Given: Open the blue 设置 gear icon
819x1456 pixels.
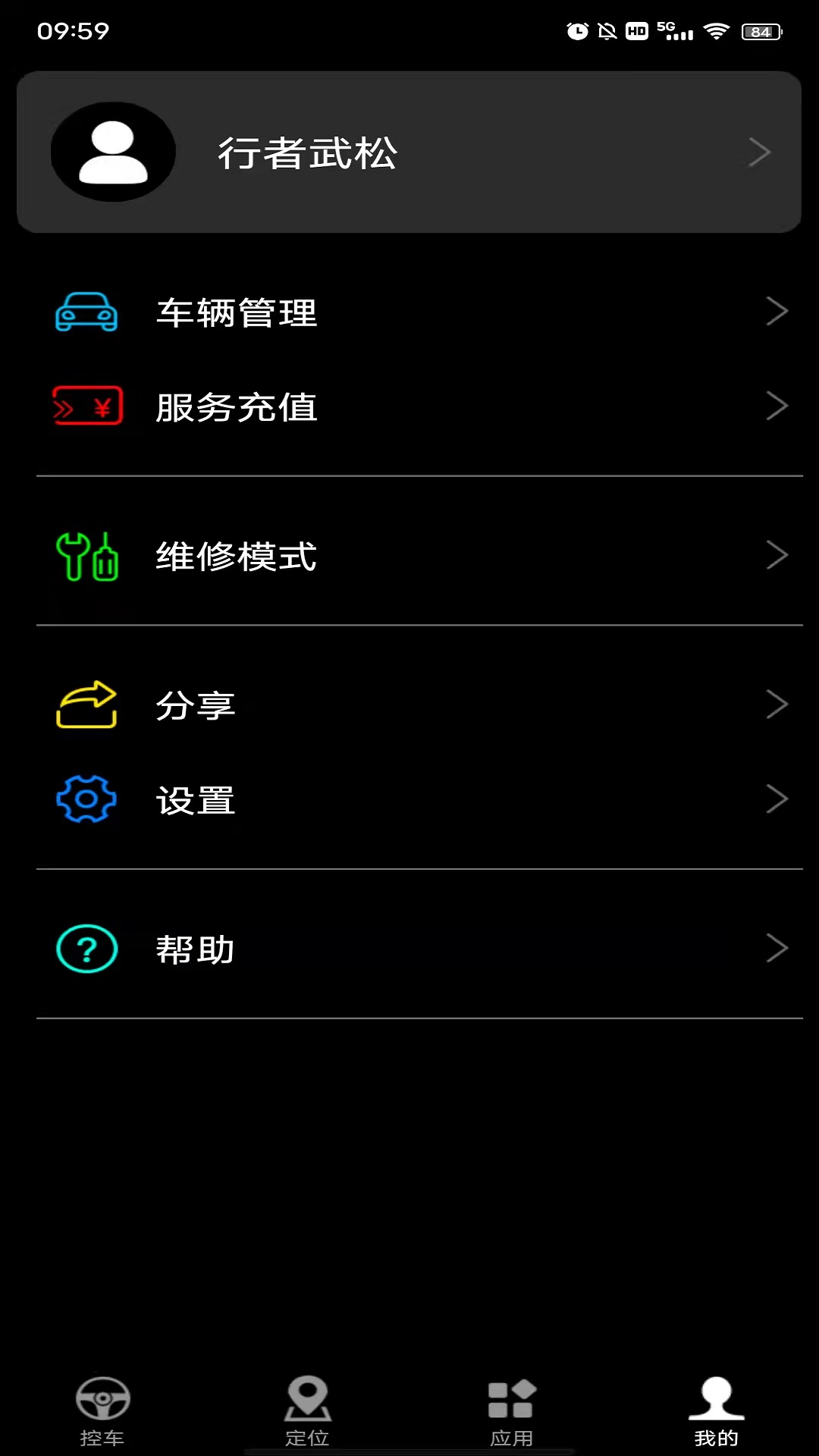Looking at the screenshot, I should pos(86,799).
